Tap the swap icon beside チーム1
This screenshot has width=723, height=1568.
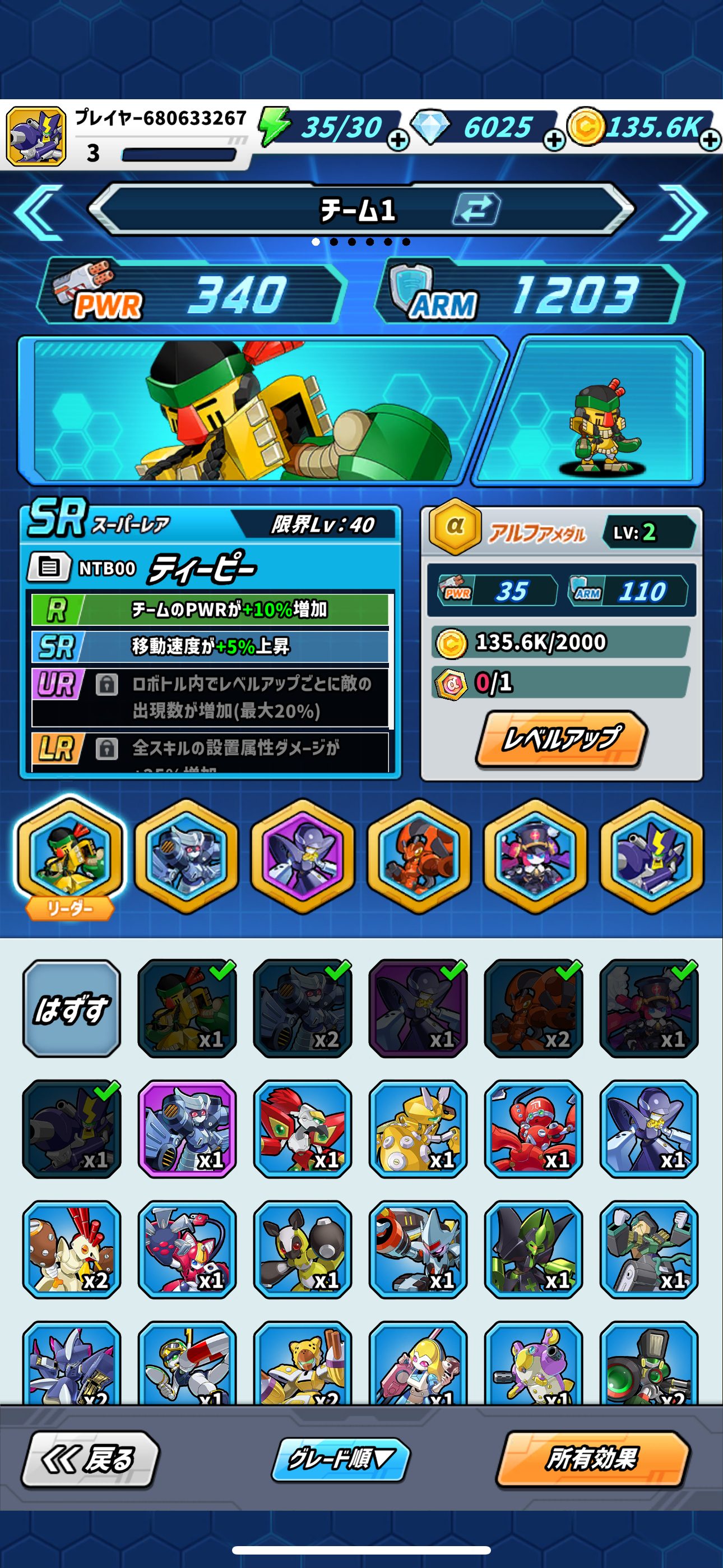476,209
